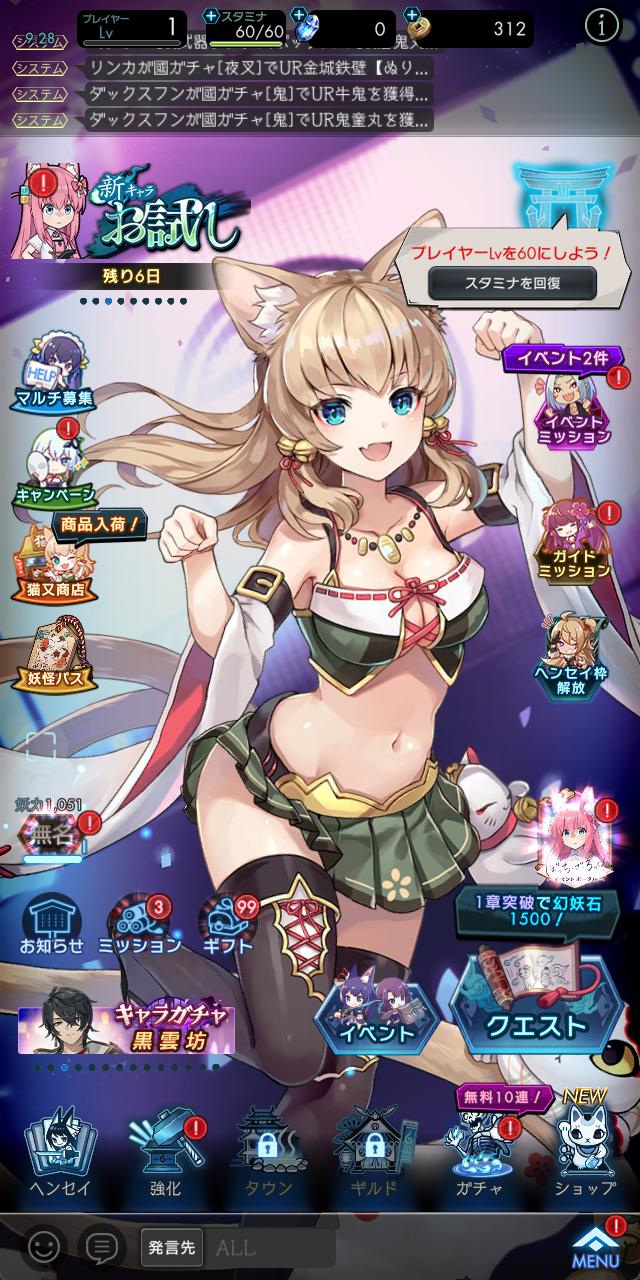Go to ヘンセイ formation tab
Viewport: 640px width, 1280px height.
(61, 1158)
